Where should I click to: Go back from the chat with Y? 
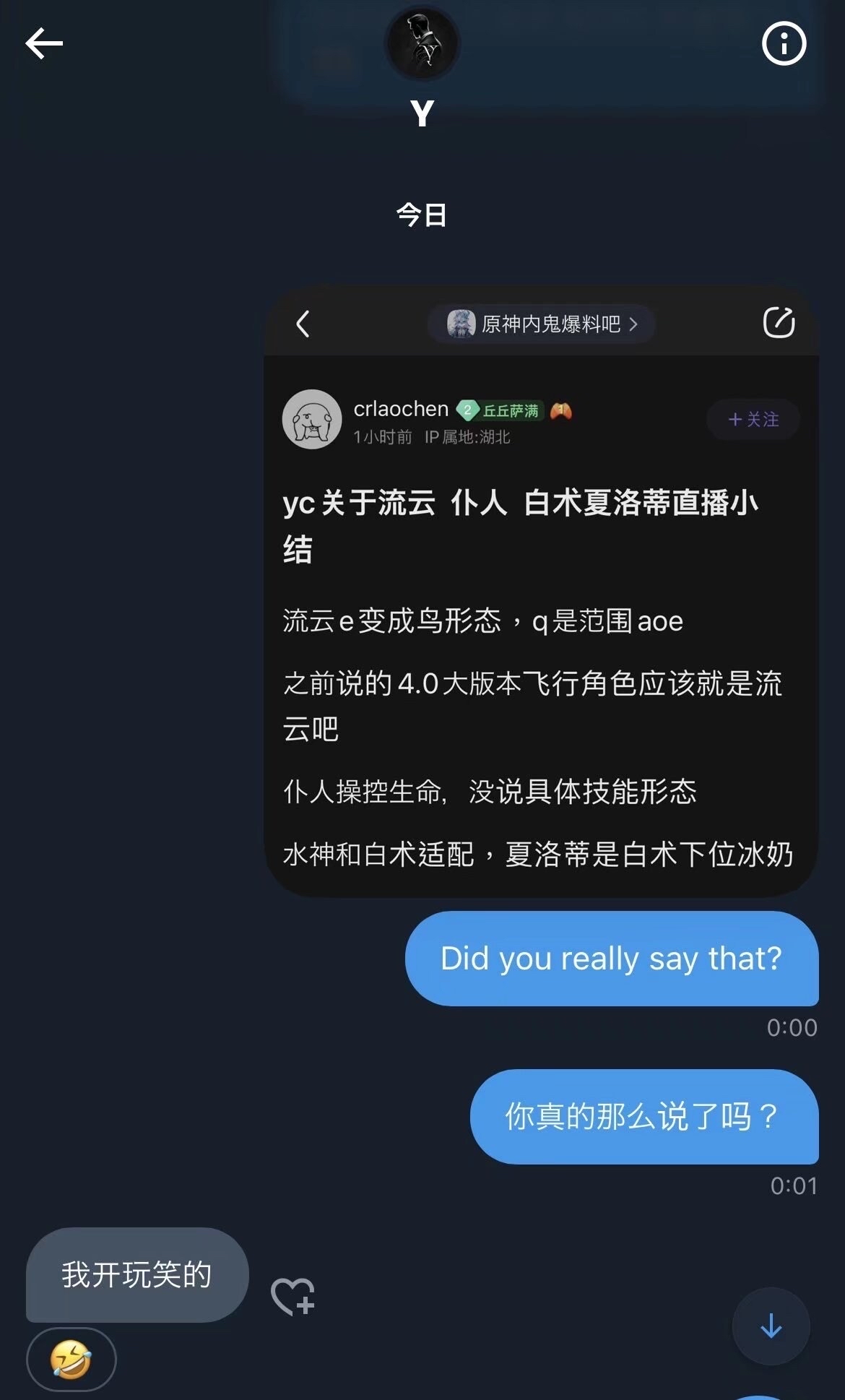click(44, 43)
